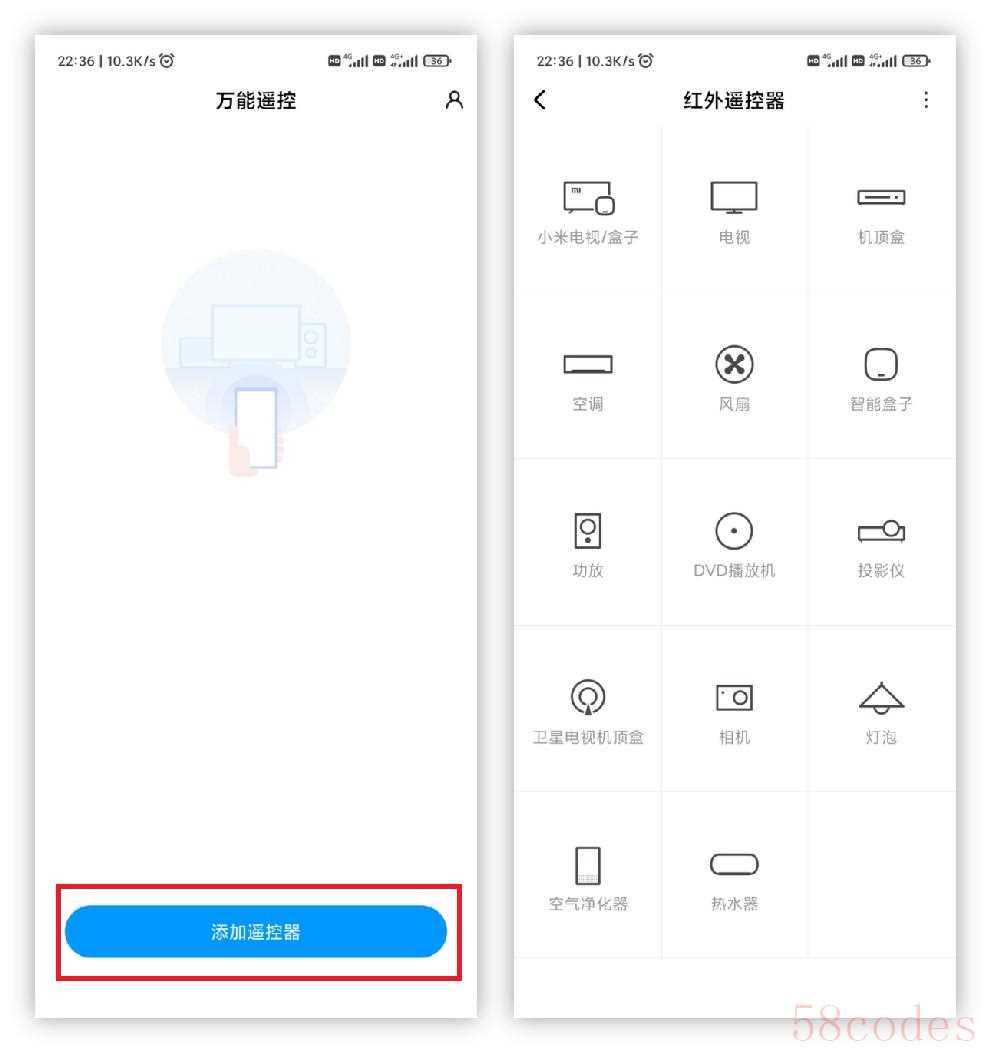Pick the 空调 air conditioner option
The height and width of the screenshot is (1054, 991).
[588, 377]
